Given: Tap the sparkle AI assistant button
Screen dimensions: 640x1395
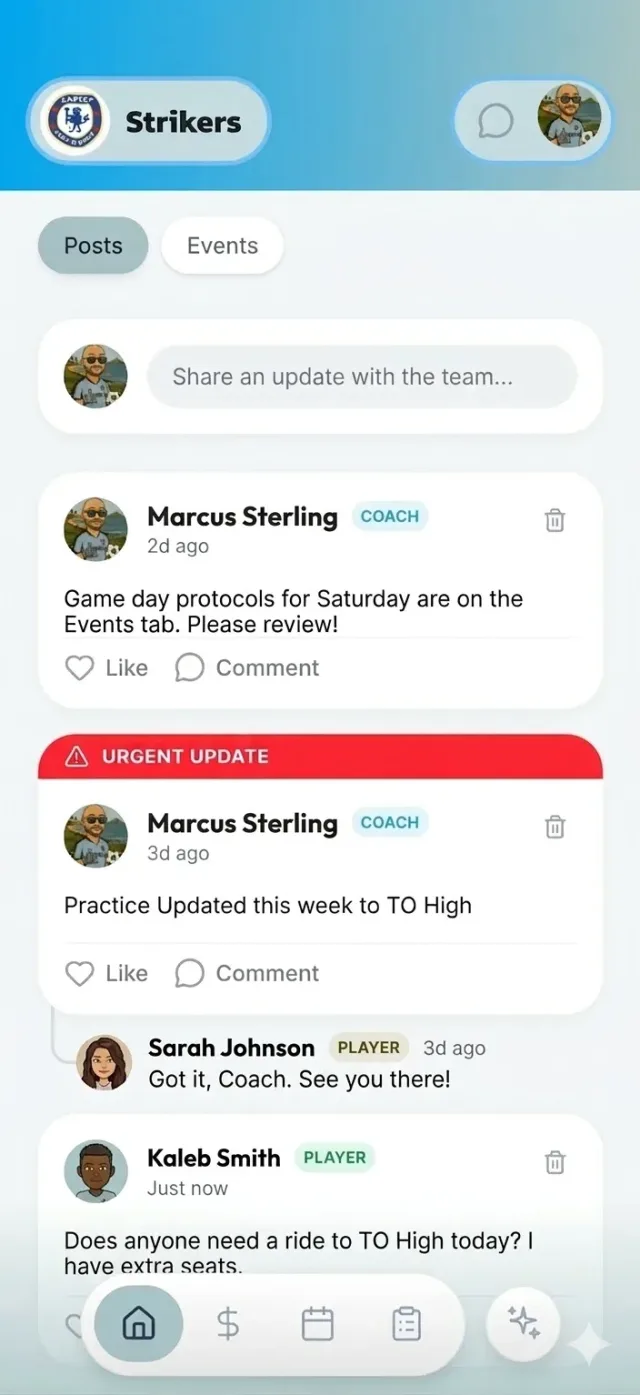Looking at the screenshot, I should tap(523, 1322).
